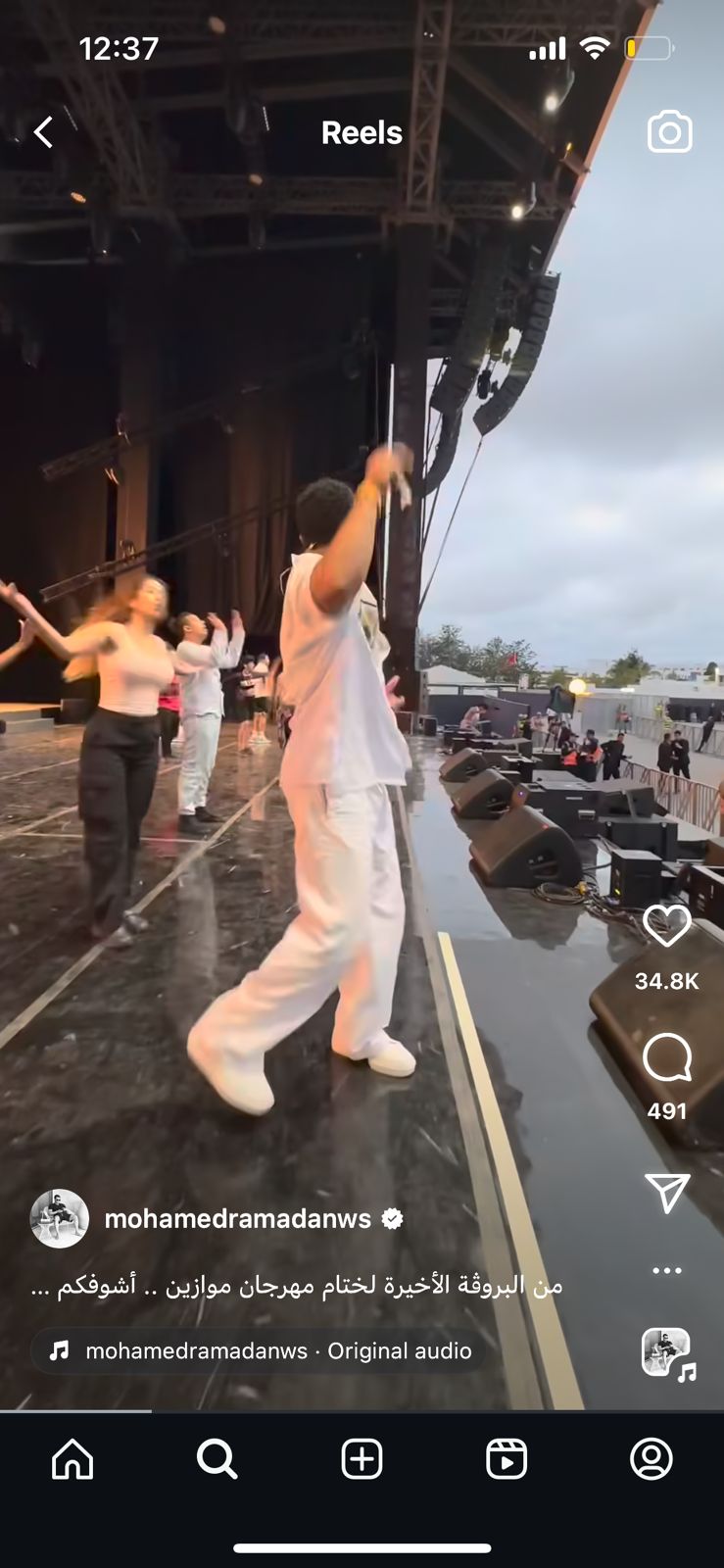The height and width of the screenshot is (1568, 724).
Task: Go back using the top-left arrow
Action: coord(43,132)
